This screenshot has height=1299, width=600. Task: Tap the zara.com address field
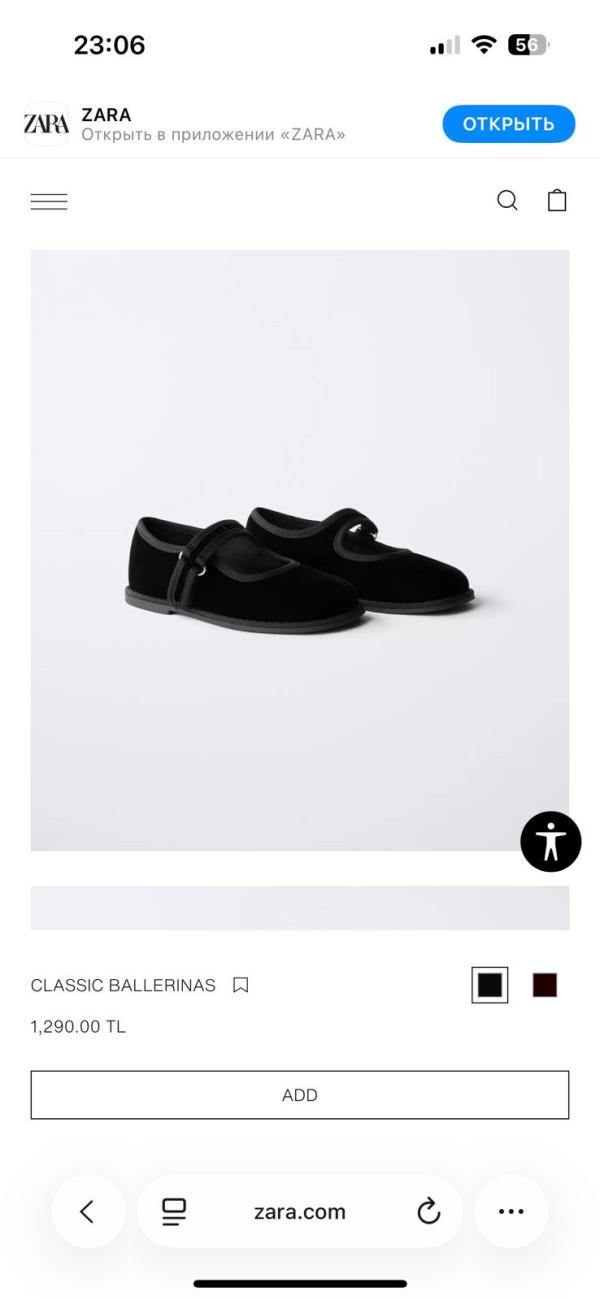(x=299, y=1211)
